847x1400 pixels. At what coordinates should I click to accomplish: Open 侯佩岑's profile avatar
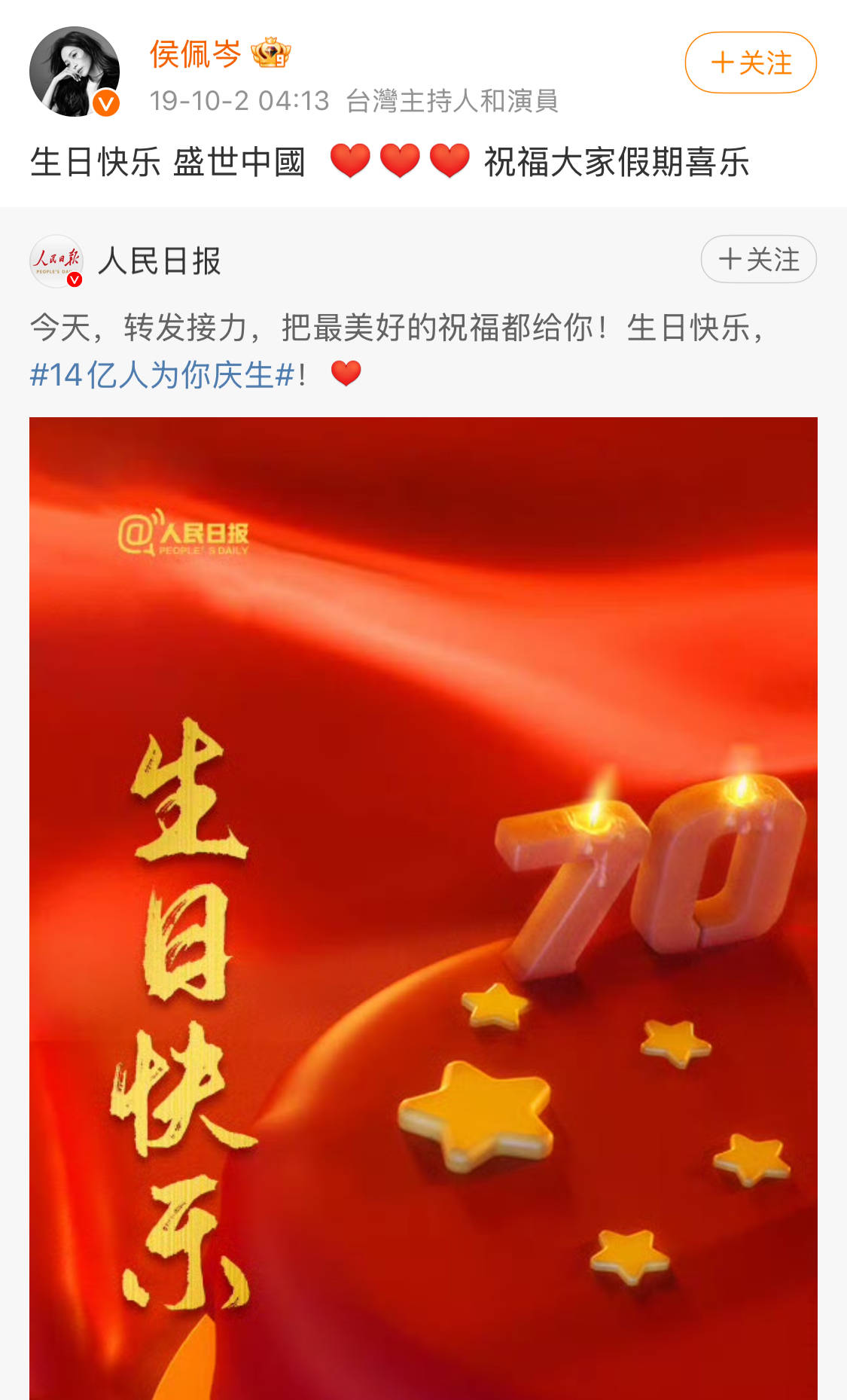(x=74, y=72)
